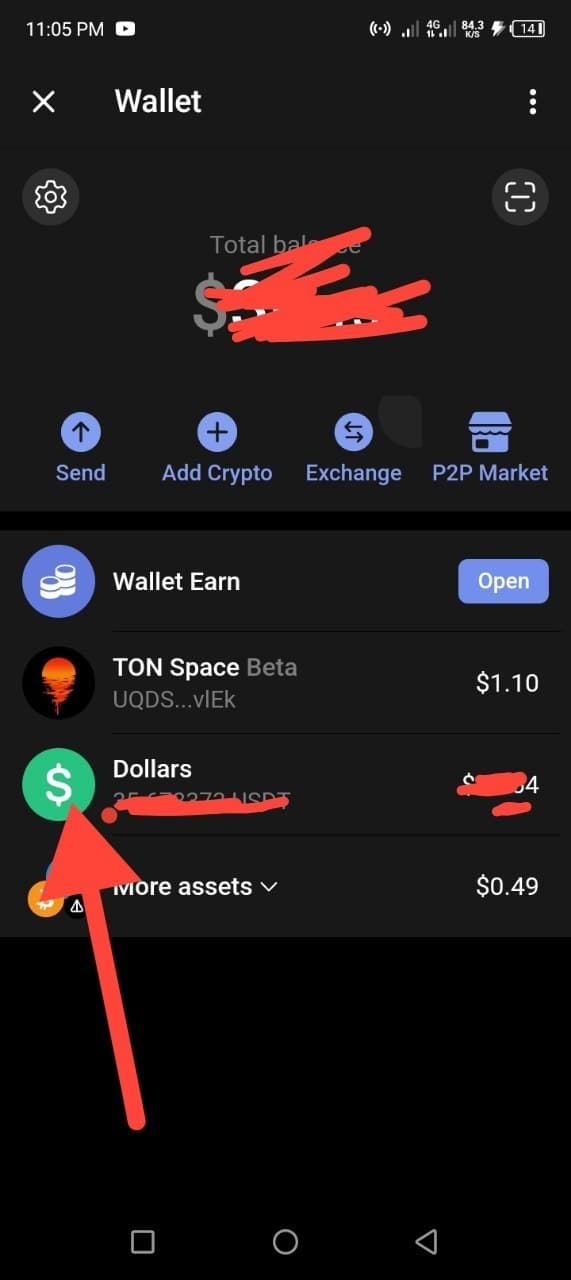This screenshot has height=1280, width=571.
Task: Tap Open next to Wallet Earn
Action: point(503,581)
